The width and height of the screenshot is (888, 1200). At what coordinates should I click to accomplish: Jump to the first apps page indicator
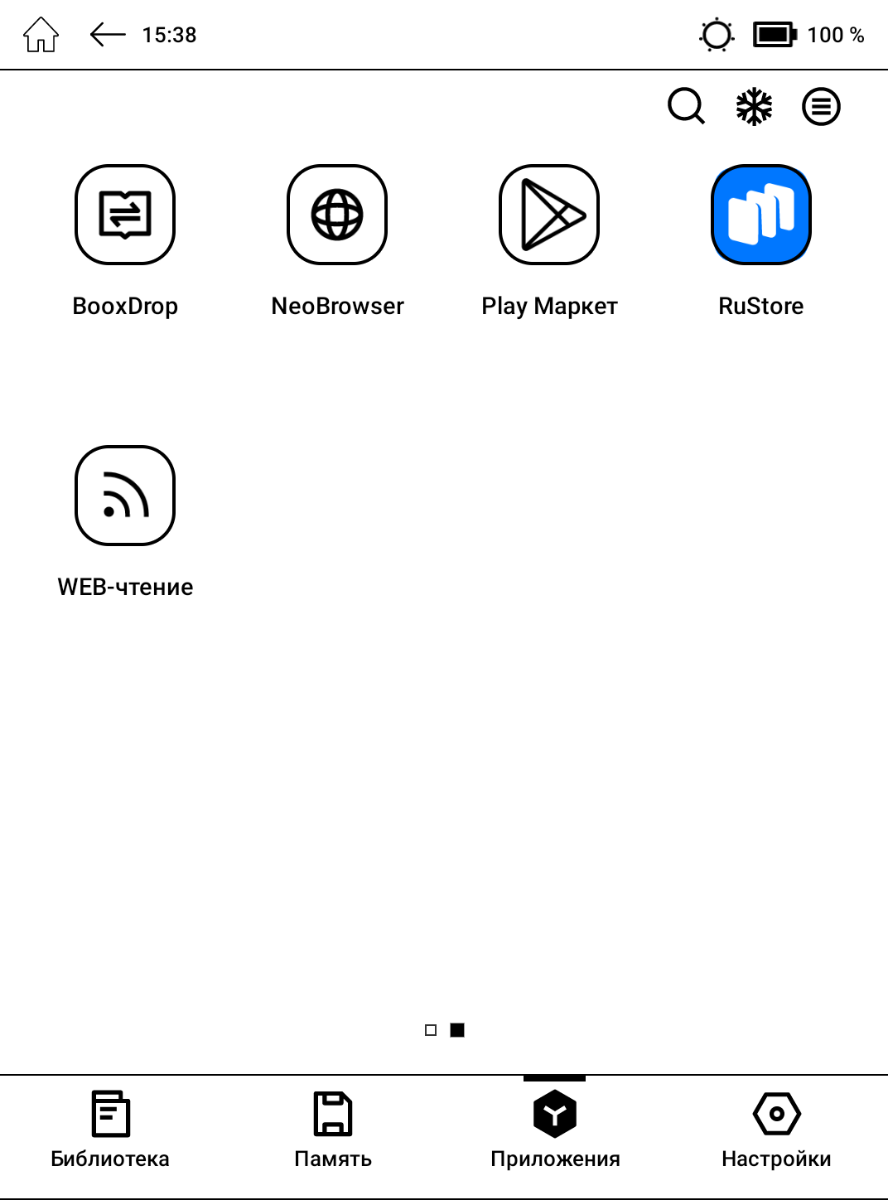(x=431, y=1030)
